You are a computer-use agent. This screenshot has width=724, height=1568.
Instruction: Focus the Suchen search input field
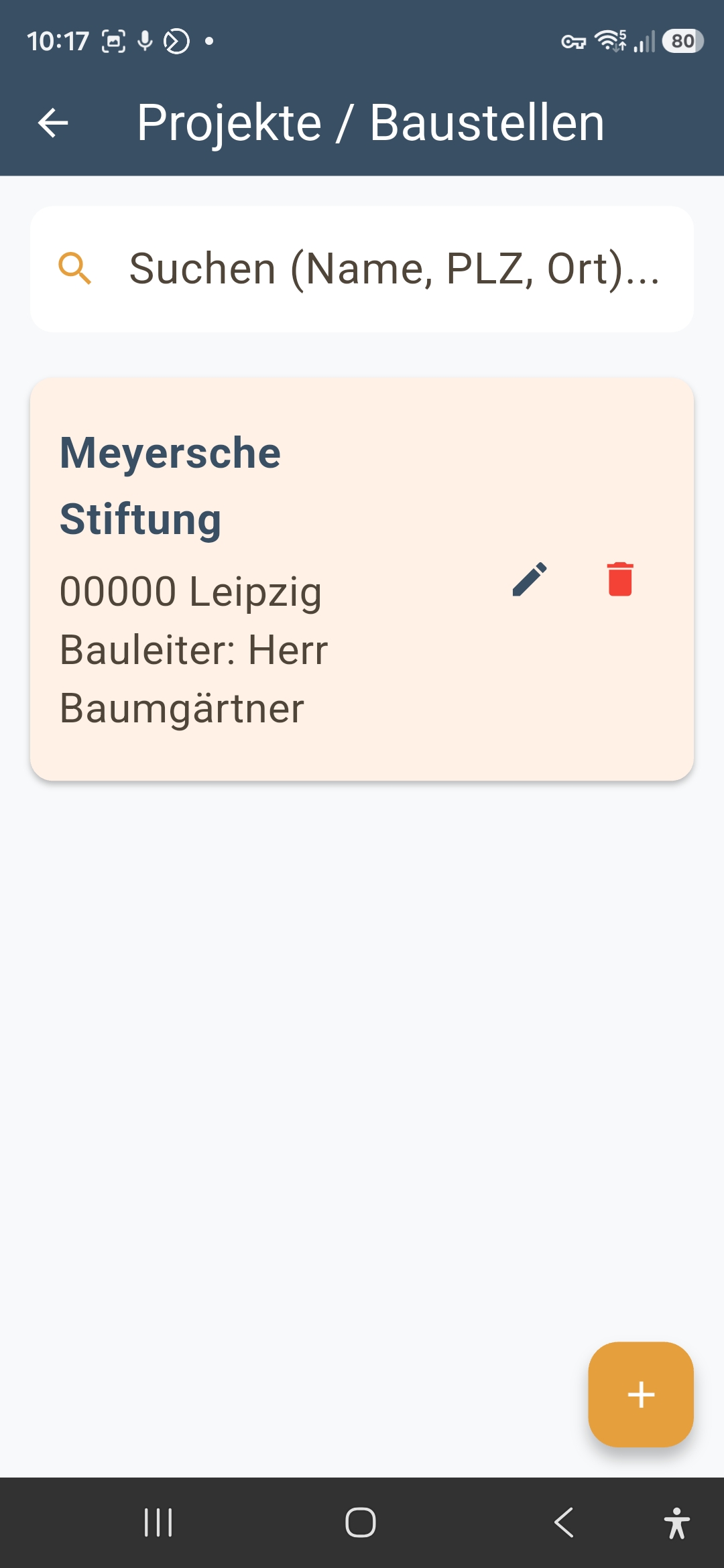[396, 268]
